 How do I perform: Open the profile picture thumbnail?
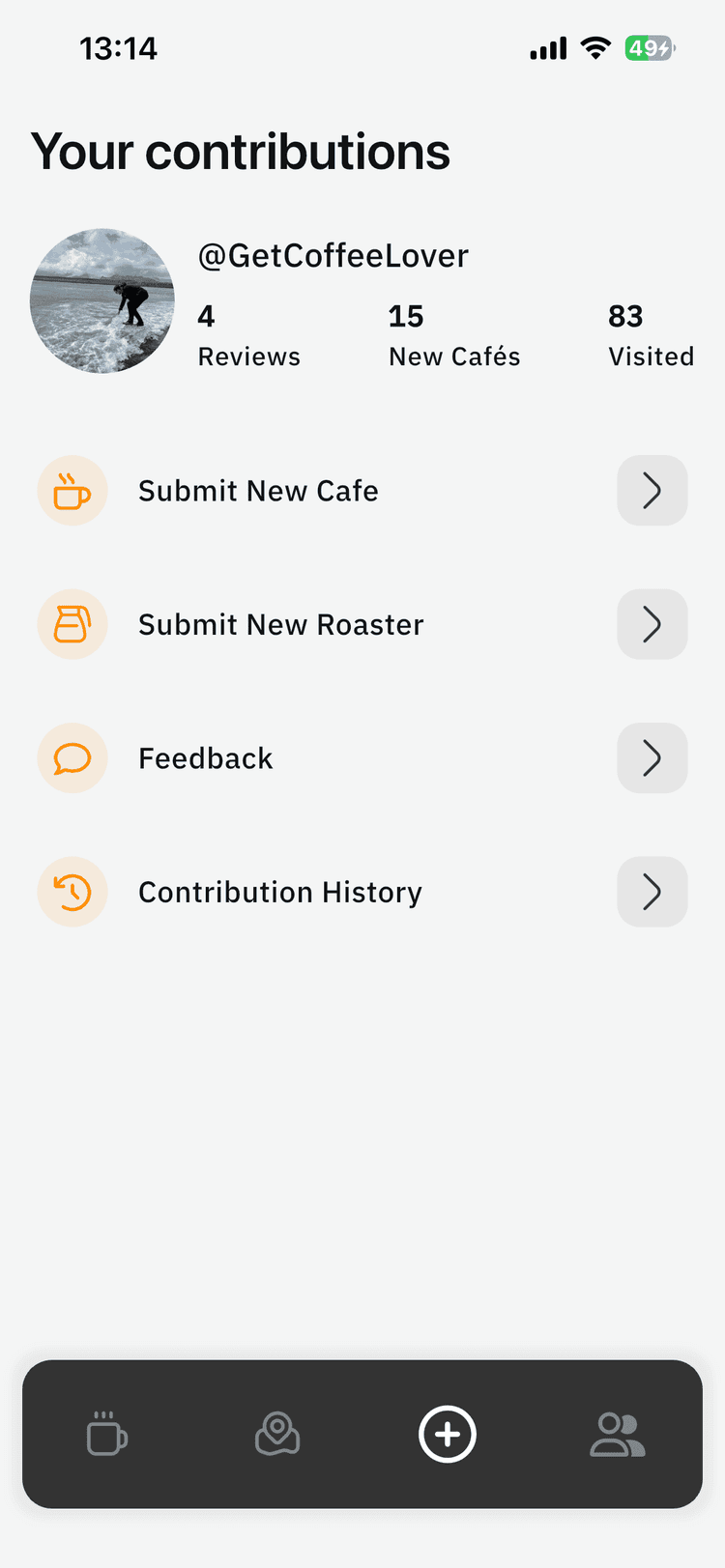click(101, 300)
